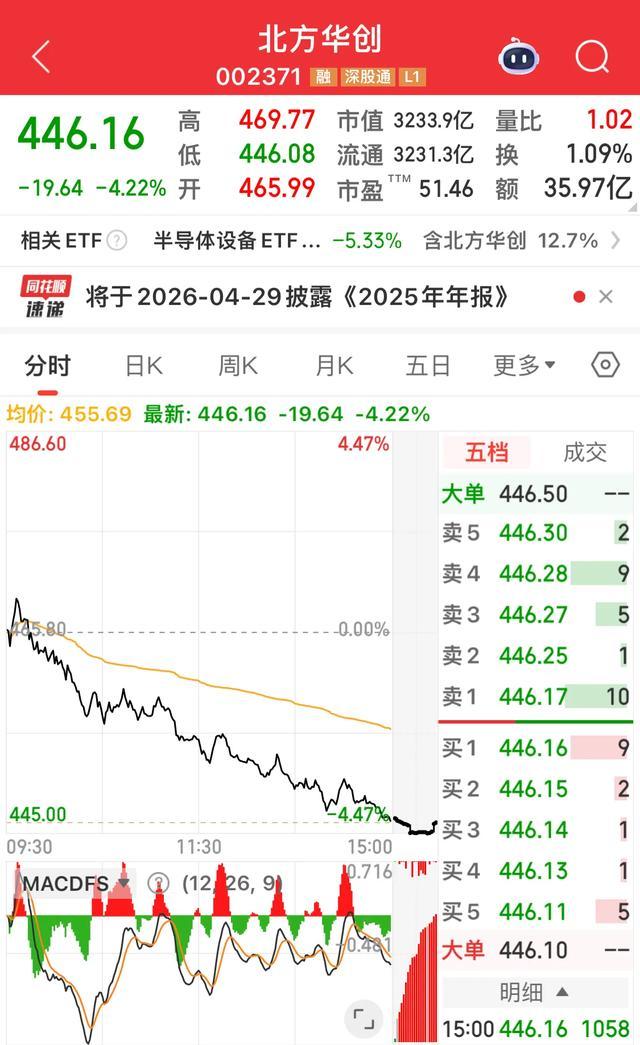Select the 分时 chart tab
Viewport: 640px width, 1045px height.
tap(48, 366)
